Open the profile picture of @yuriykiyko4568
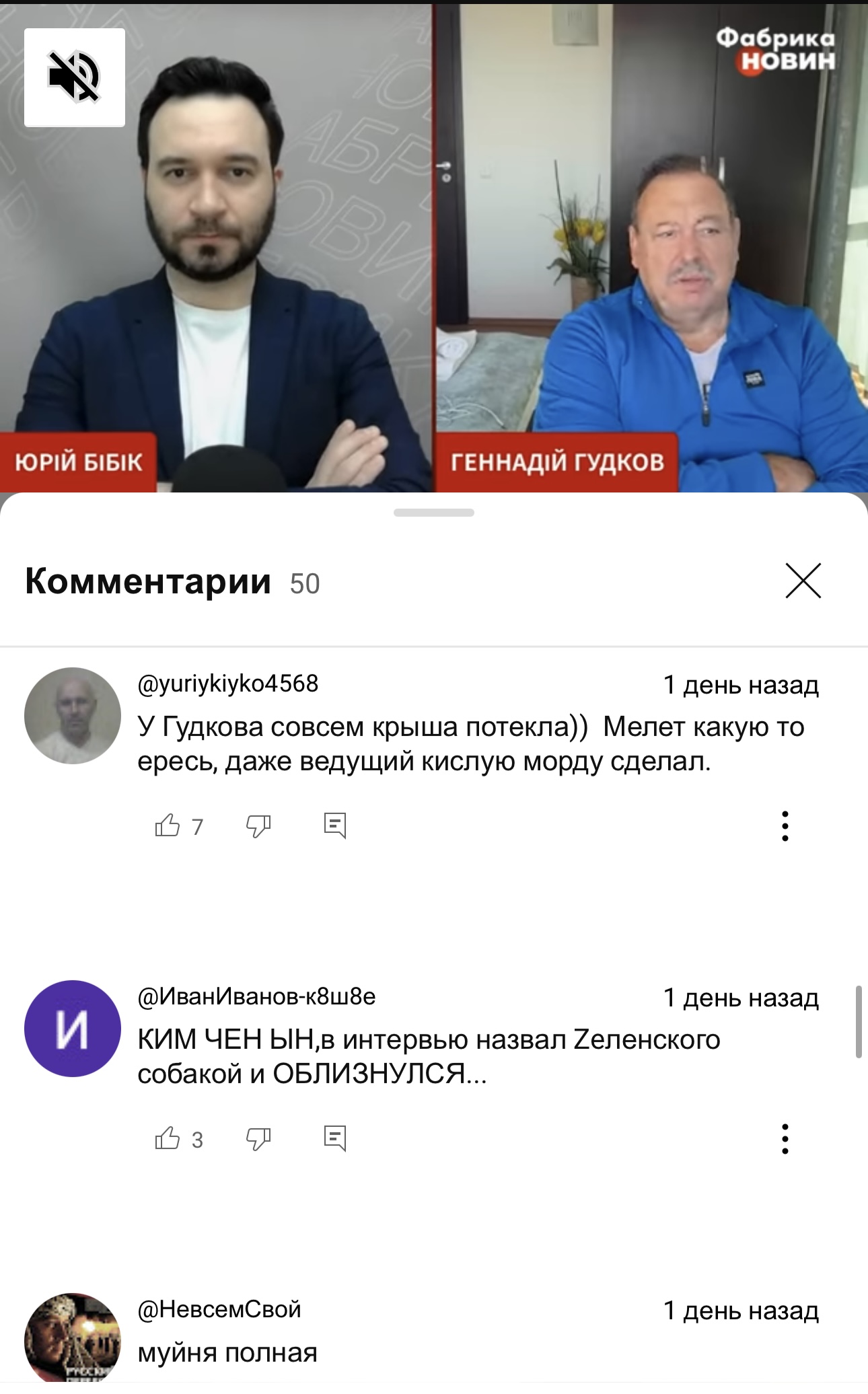This screenshot has height=1394, width=868. point(73,716)
